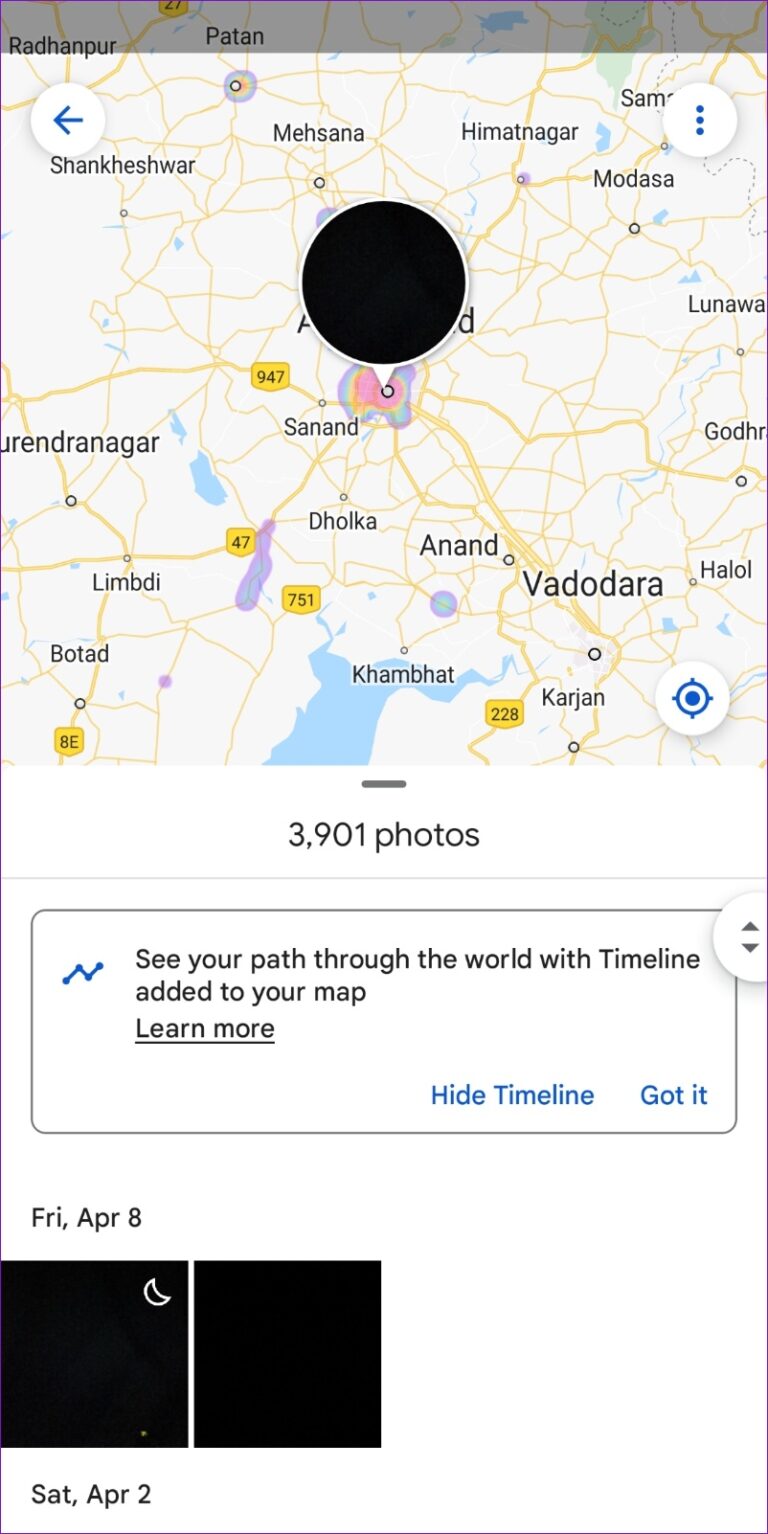Click the back arrow on the map
This screenshot has height=1534, width=768.
point(66,119)
